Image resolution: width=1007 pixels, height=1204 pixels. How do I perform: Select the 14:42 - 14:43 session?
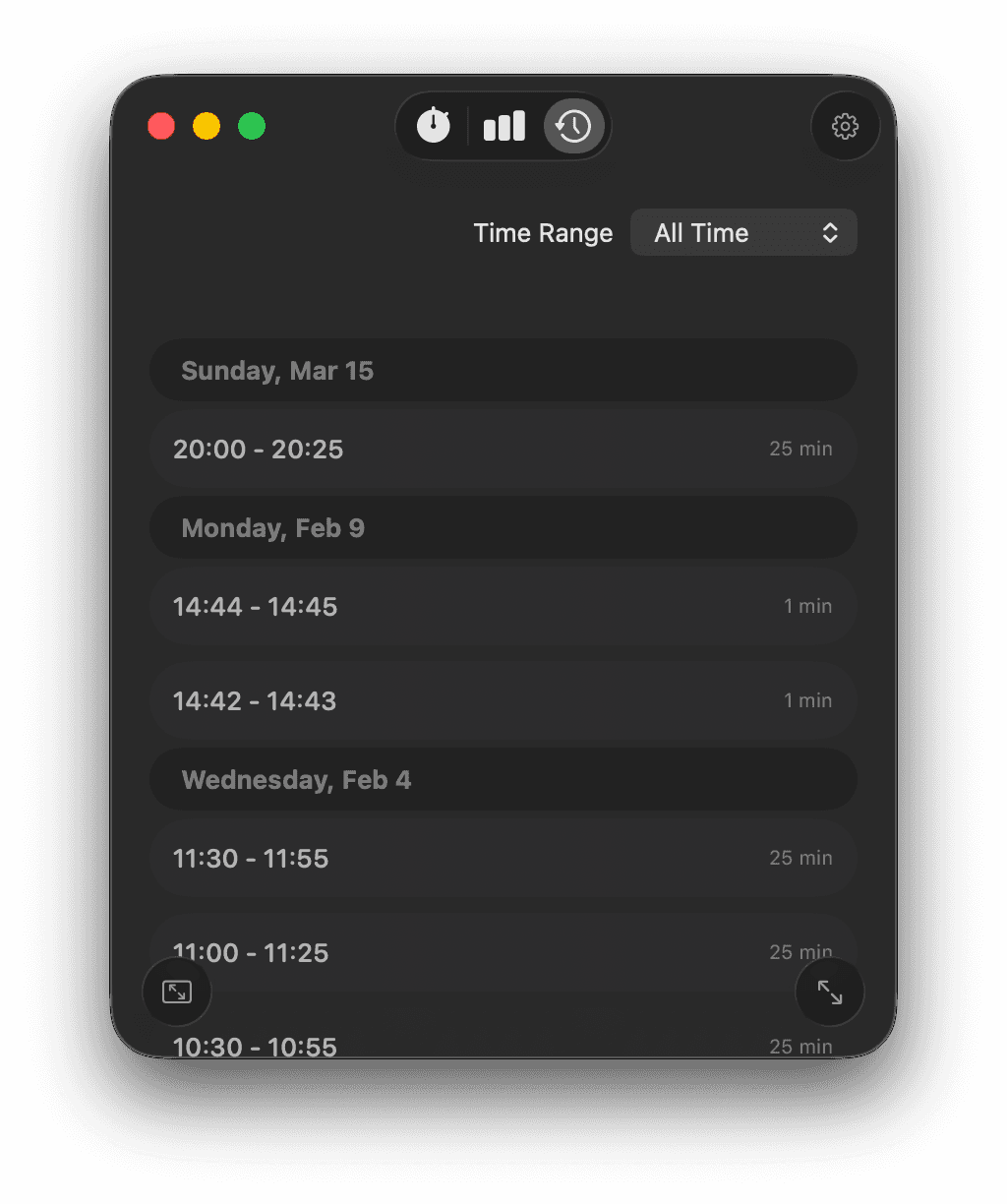(x=503, y=701)
